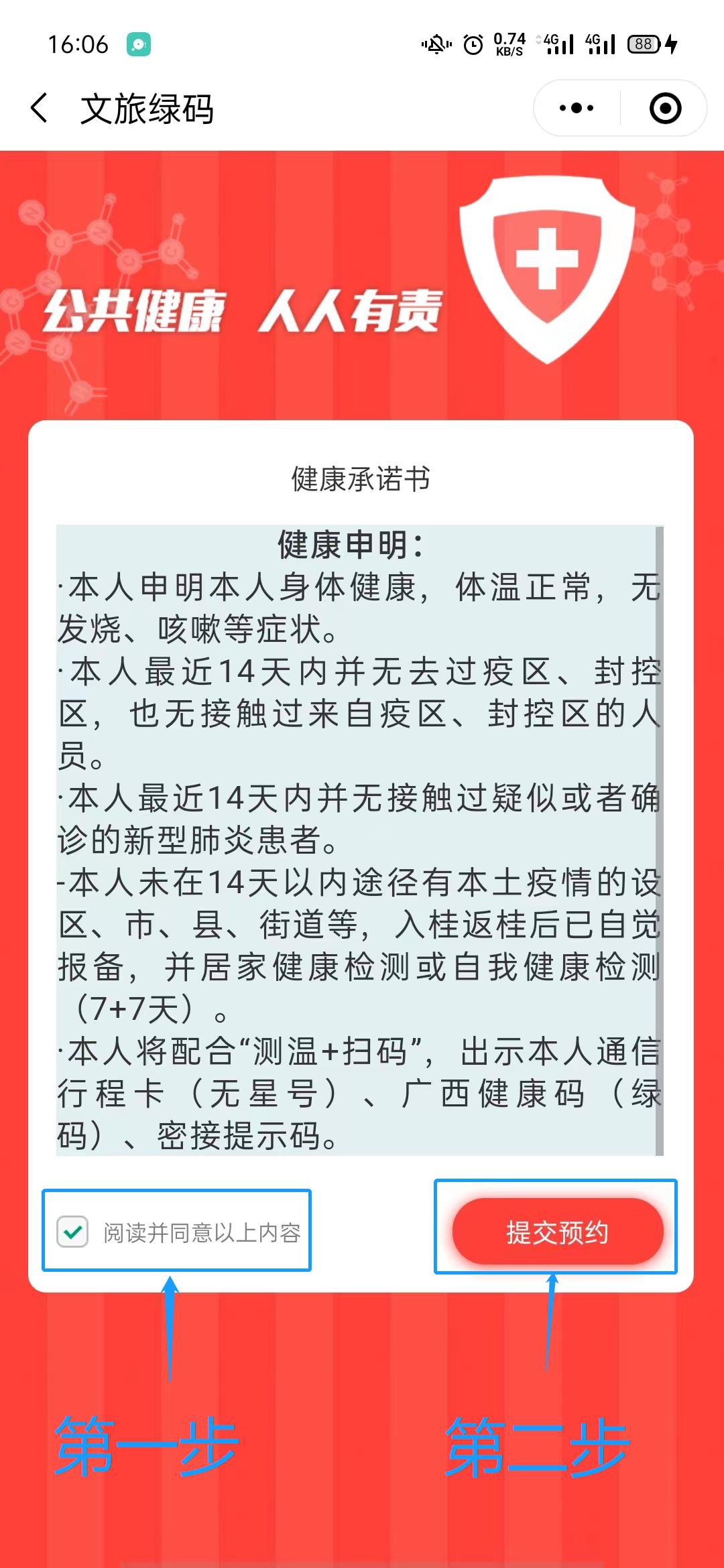The width and height of the screenshot is (724, 1568).
Task: Uncheck 阅读并同意以上内容 checkbox
Action: tap(72, 1232)
